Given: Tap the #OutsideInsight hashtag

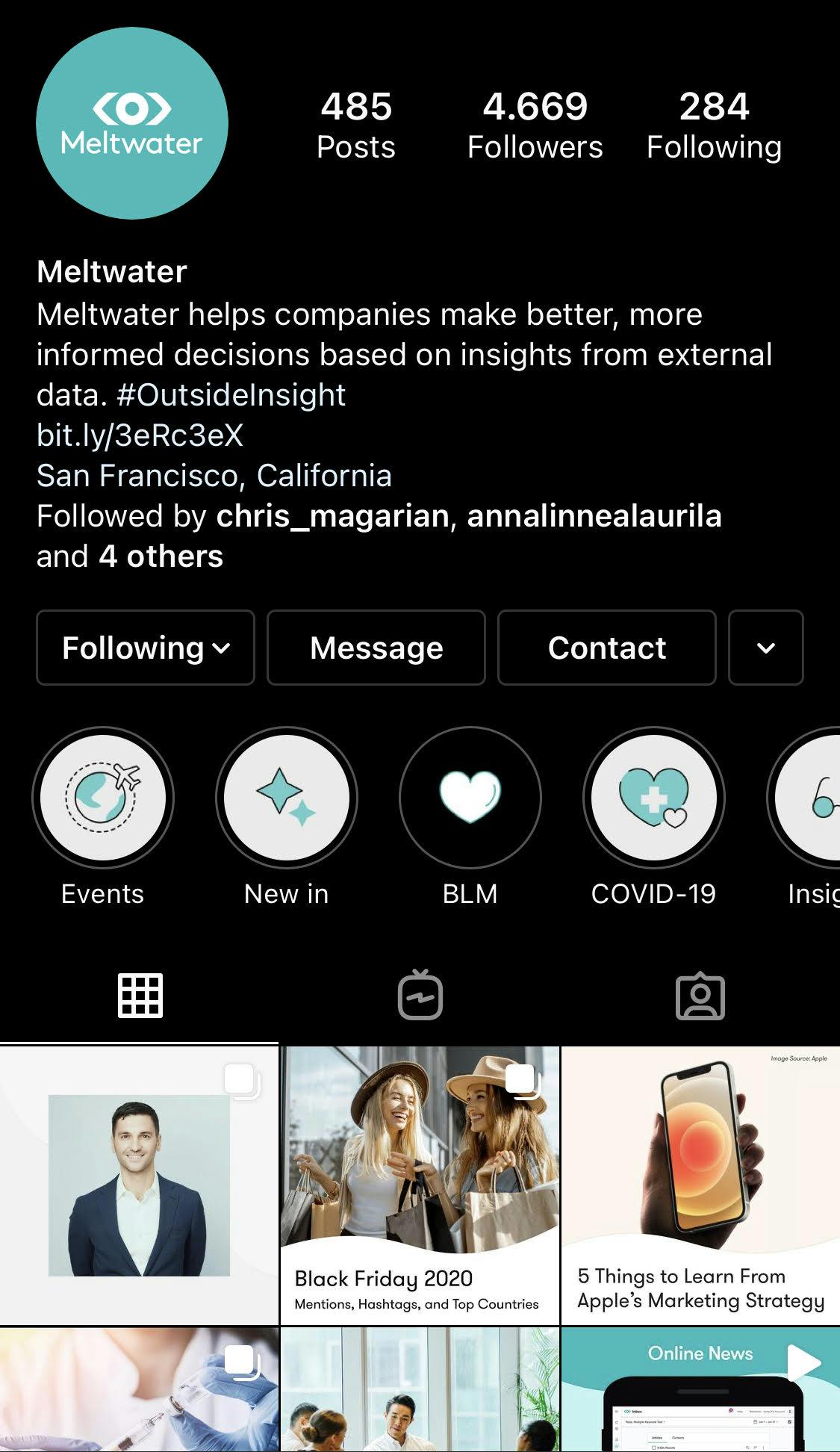Looking at the screenshot, I should 231,395.
